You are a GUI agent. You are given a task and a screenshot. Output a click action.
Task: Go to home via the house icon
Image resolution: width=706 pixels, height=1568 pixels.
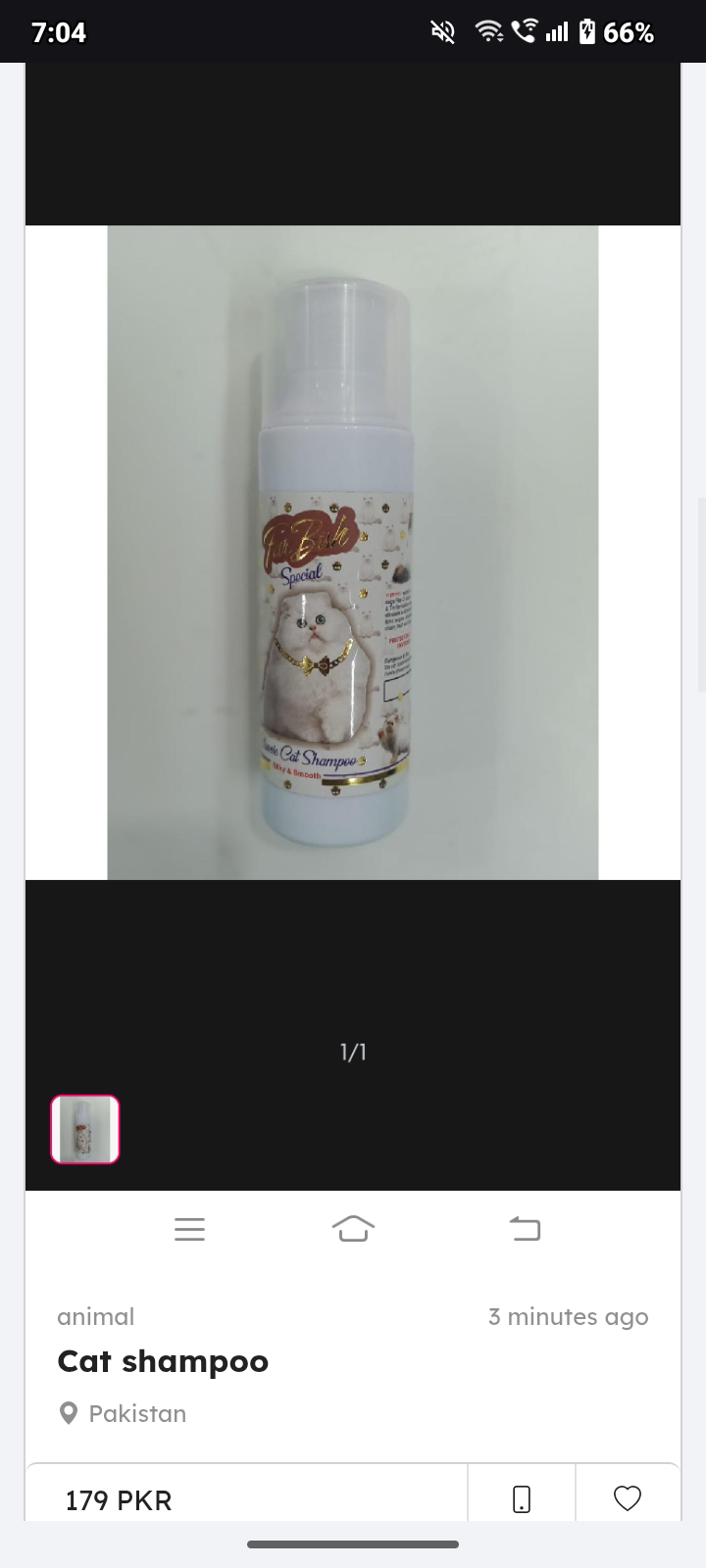tap(353, 1228)
